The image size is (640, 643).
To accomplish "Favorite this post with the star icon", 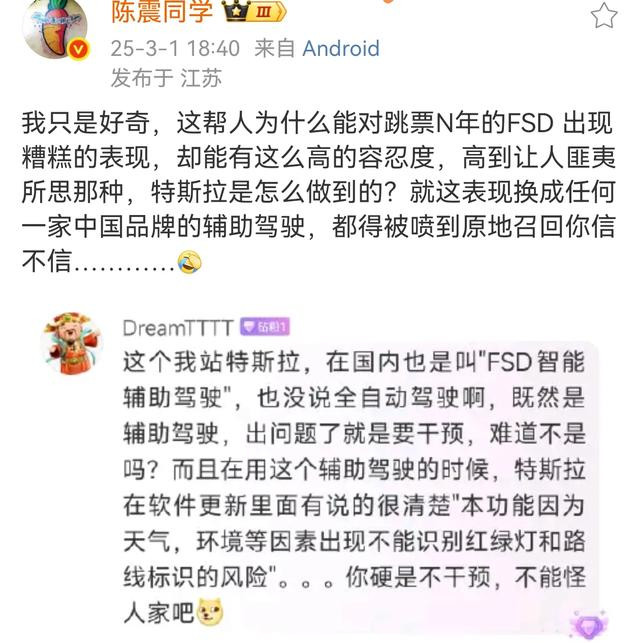I will click(603, 15).
